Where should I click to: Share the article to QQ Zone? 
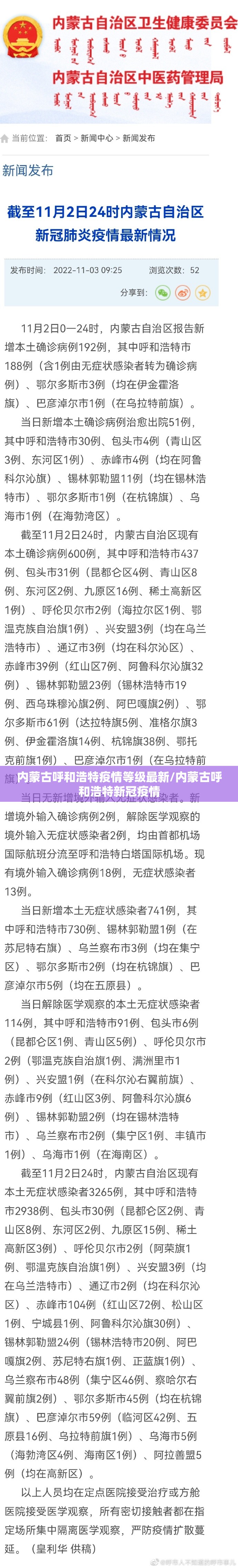click(x=202, y=293)
